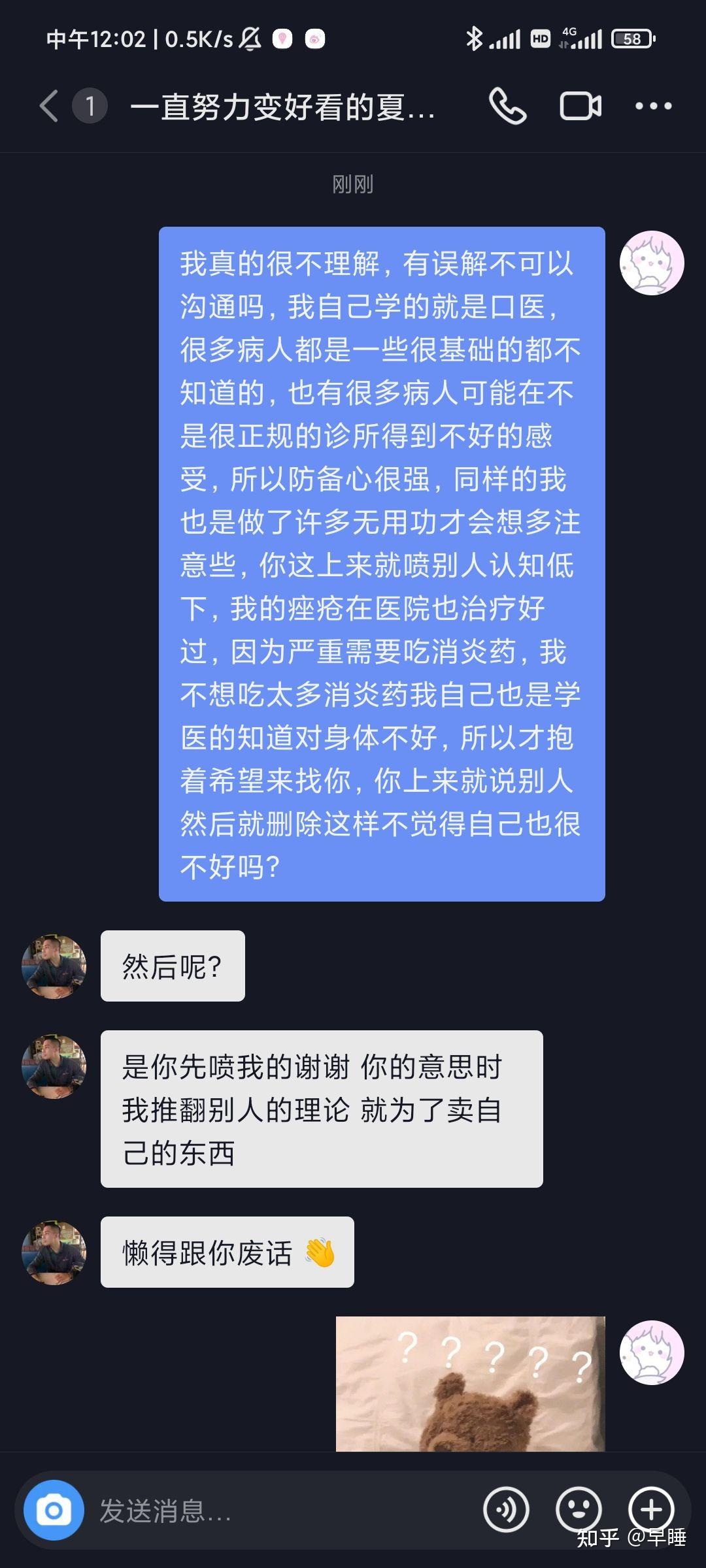Image resolution: width=706 pixels, height=1568 pixels.
Task: Open the three-dot overflow menu
Action: click(653, 106)
